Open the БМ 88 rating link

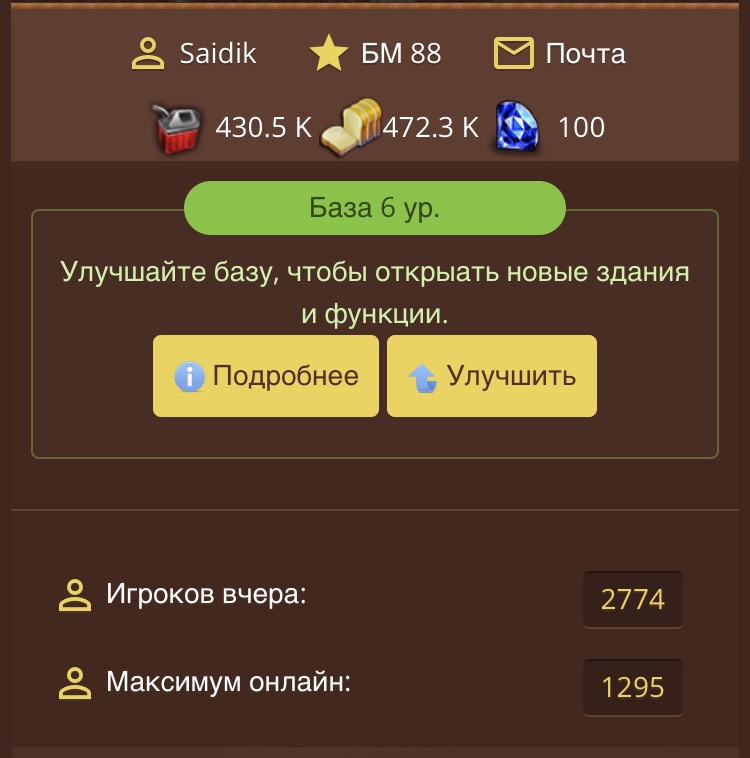pyautogui.click(x=375, y=53)
